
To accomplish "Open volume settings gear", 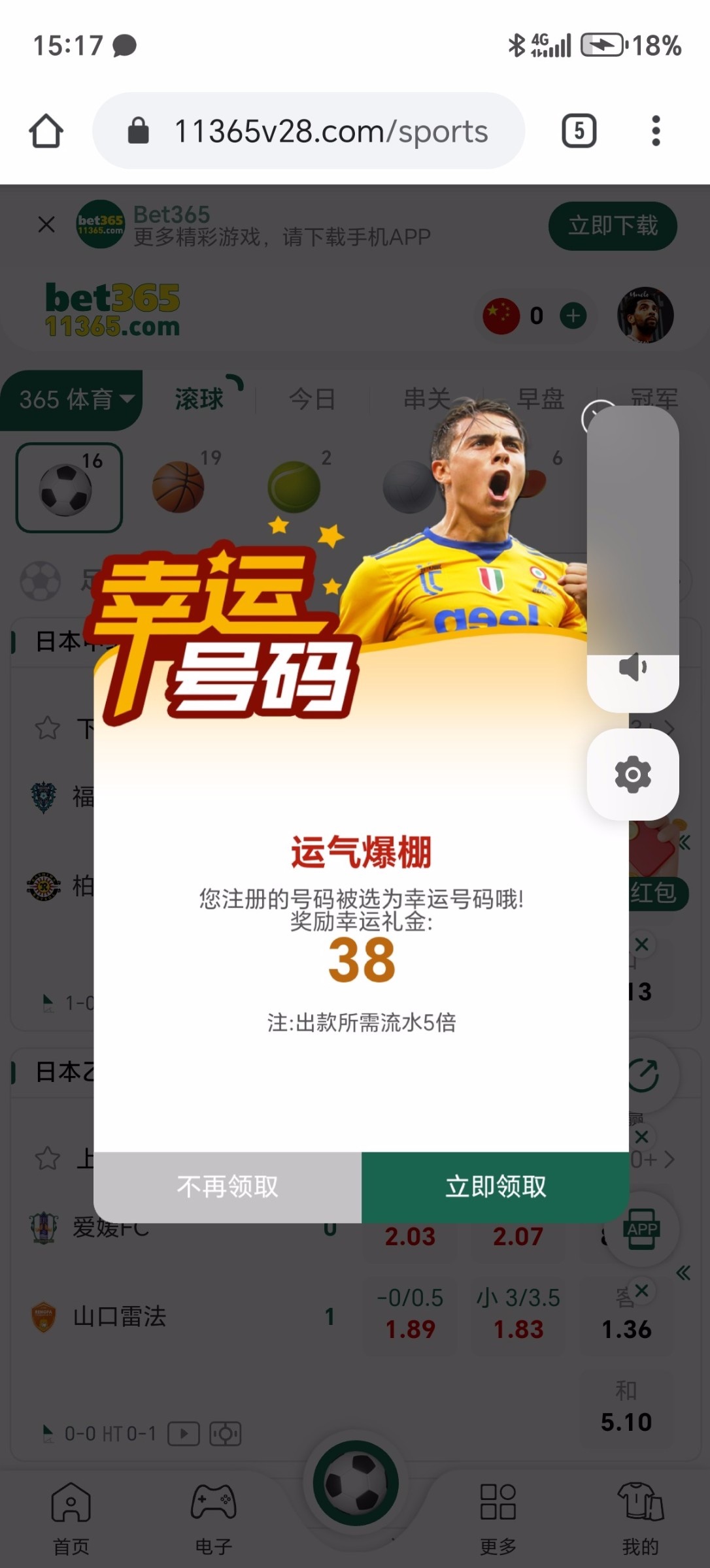I will point(632,774).
